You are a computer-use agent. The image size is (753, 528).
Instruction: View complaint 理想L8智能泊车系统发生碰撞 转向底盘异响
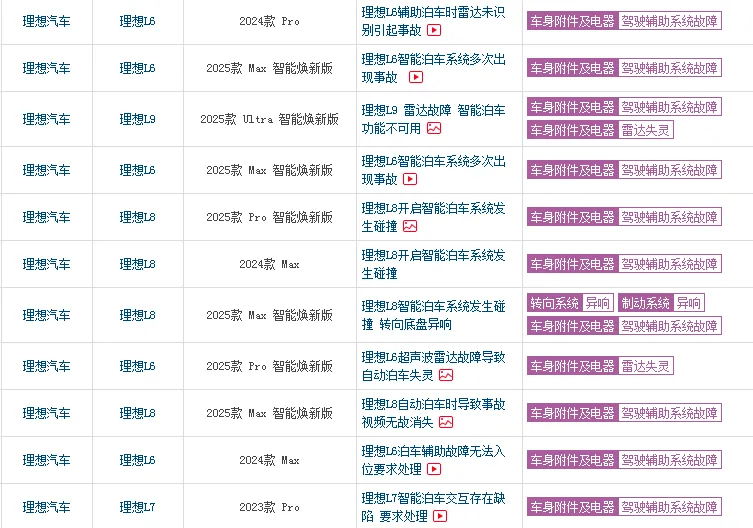click(x=432, y=306)
